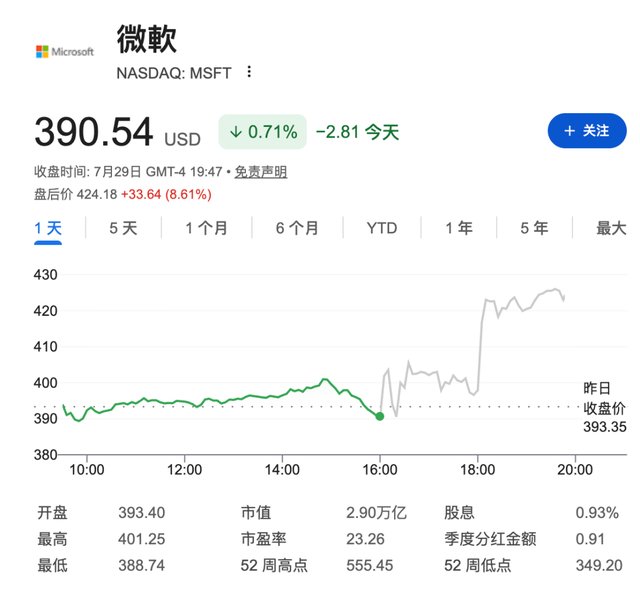The width and height of the screenshot is (640, 591).
Task: Tap the blue 关注 follow button
Action: [x=587, y=131]
